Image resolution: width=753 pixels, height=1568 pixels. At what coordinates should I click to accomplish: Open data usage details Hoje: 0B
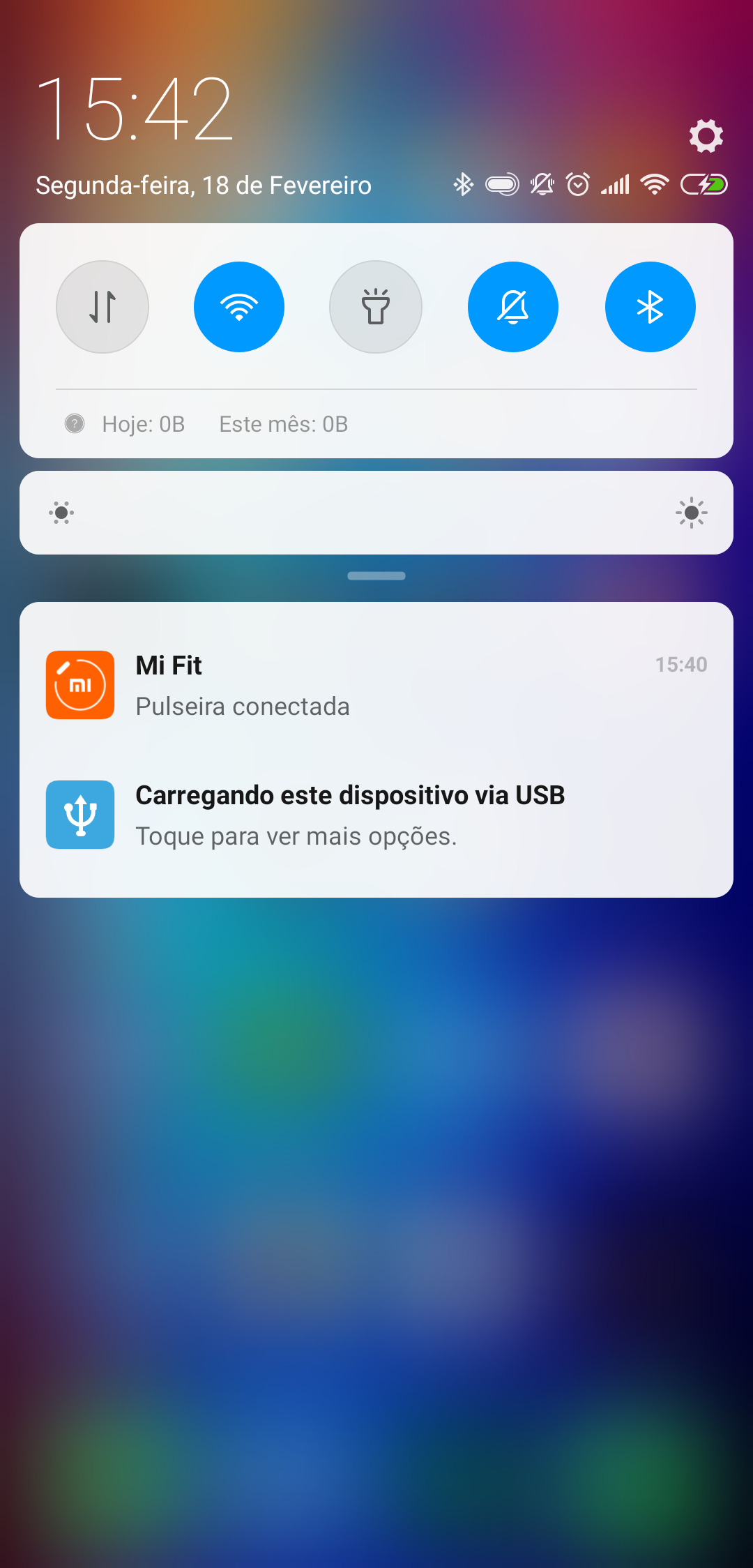(x=144, y=424)
